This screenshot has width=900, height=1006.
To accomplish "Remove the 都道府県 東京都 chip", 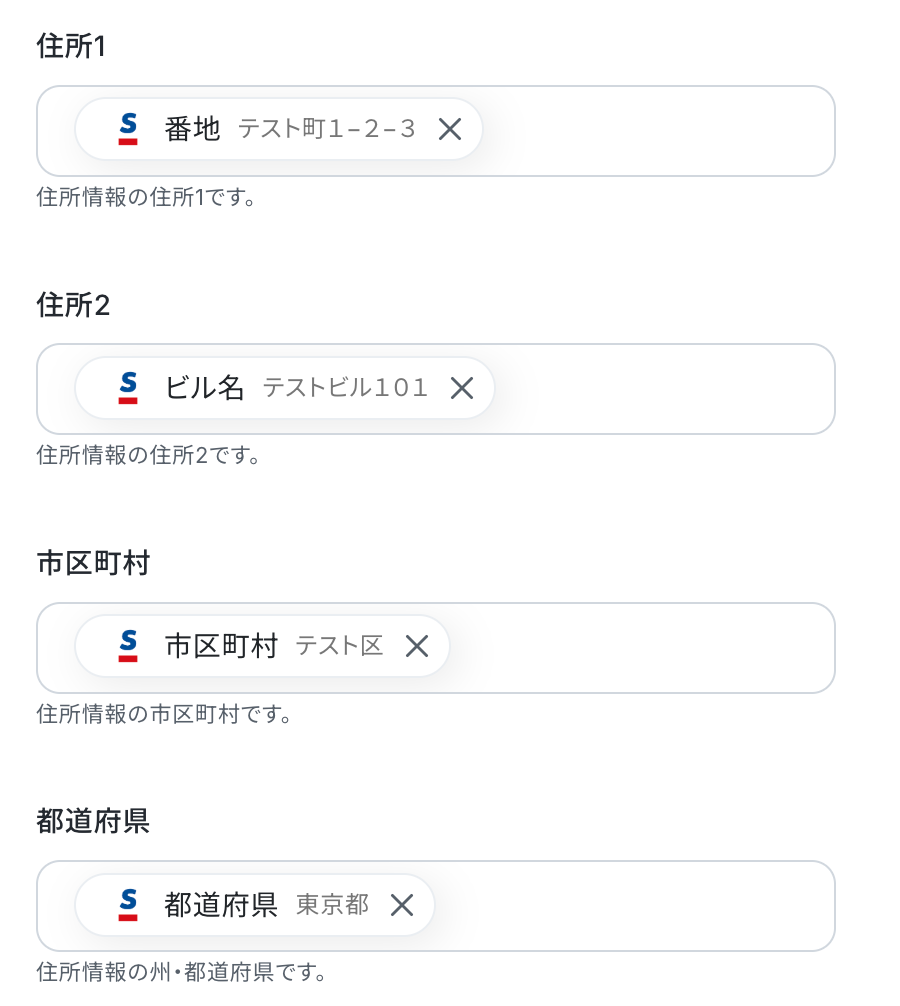I will pyautogui.click(x=402, y=905).
